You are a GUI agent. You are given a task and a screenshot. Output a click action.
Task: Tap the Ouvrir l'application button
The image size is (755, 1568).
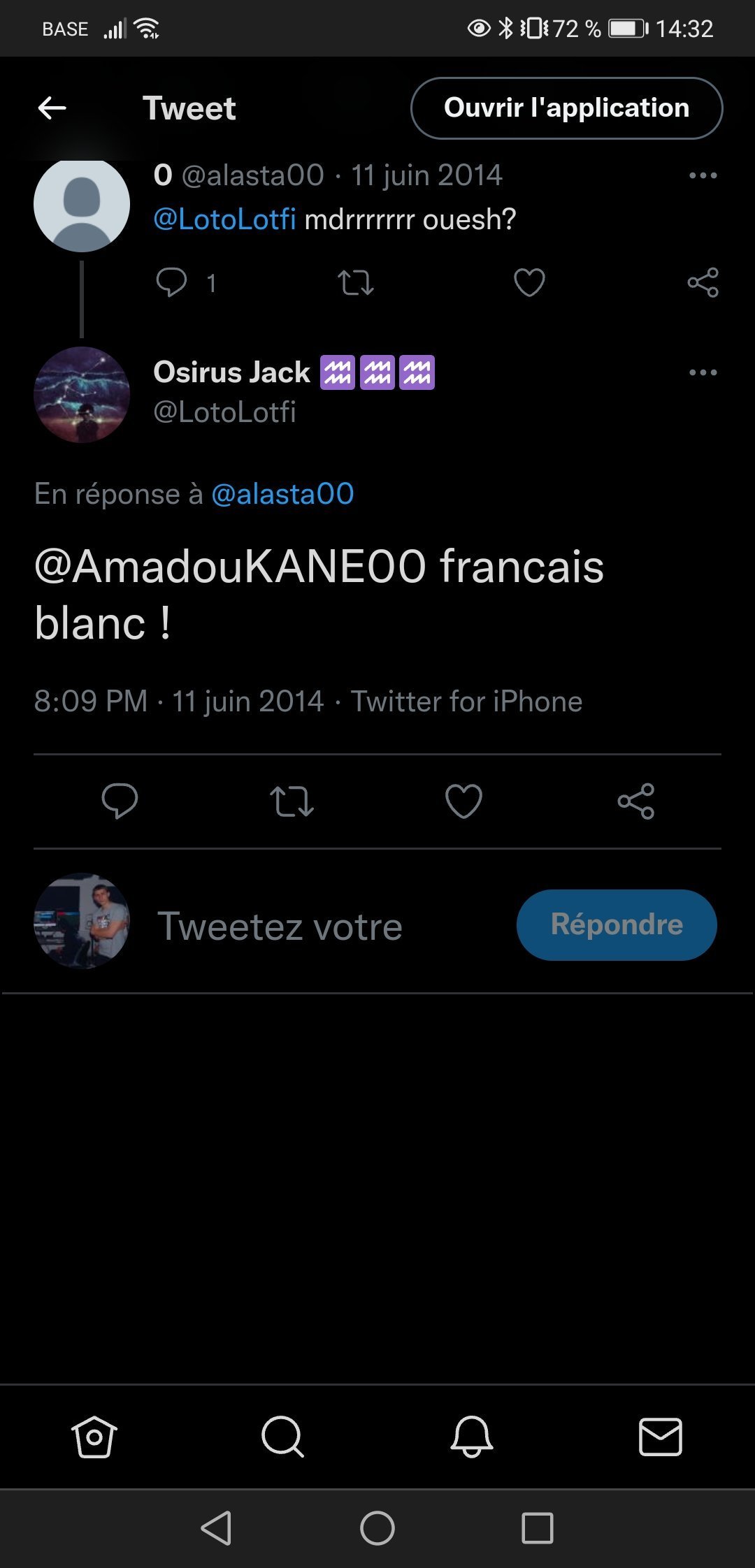coord(566,108)
